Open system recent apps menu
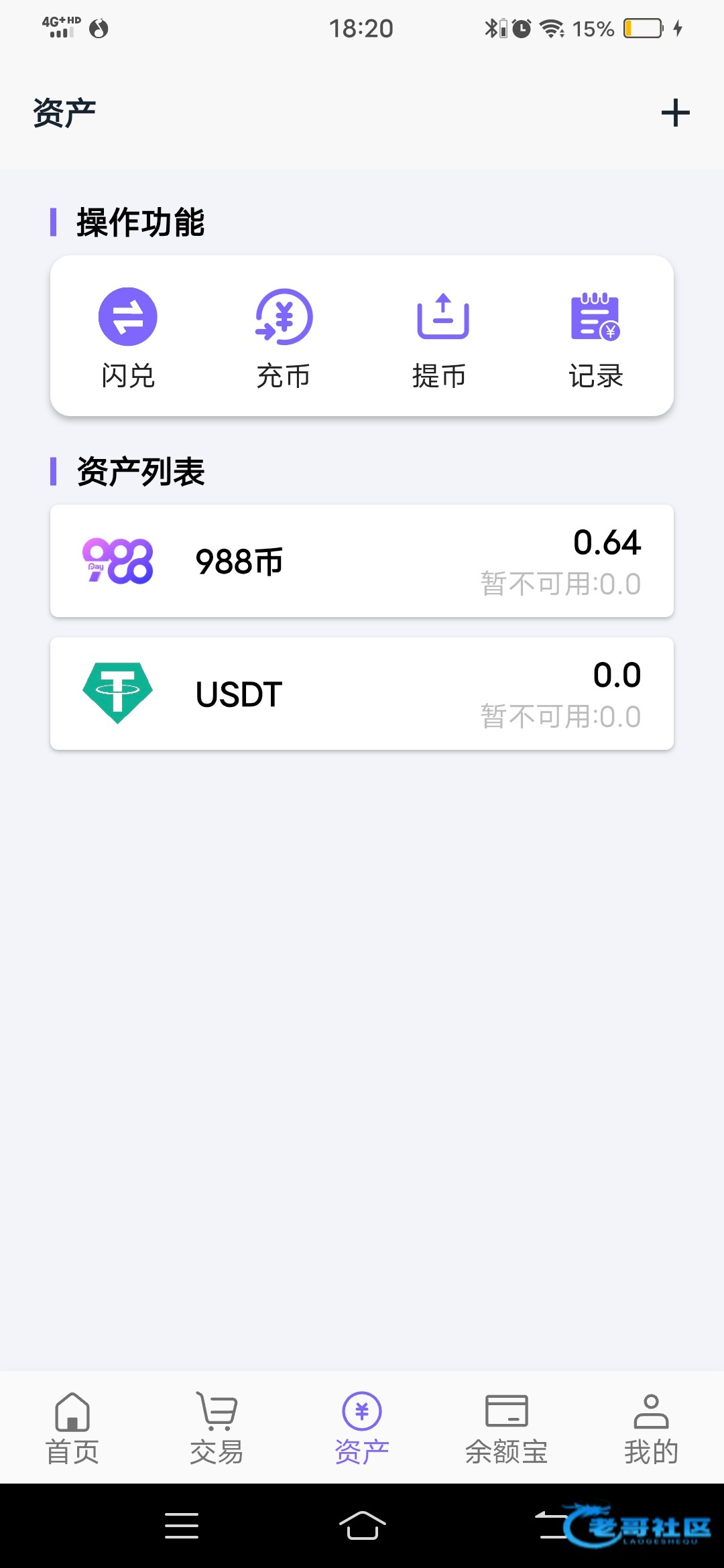 [182, 1526]
